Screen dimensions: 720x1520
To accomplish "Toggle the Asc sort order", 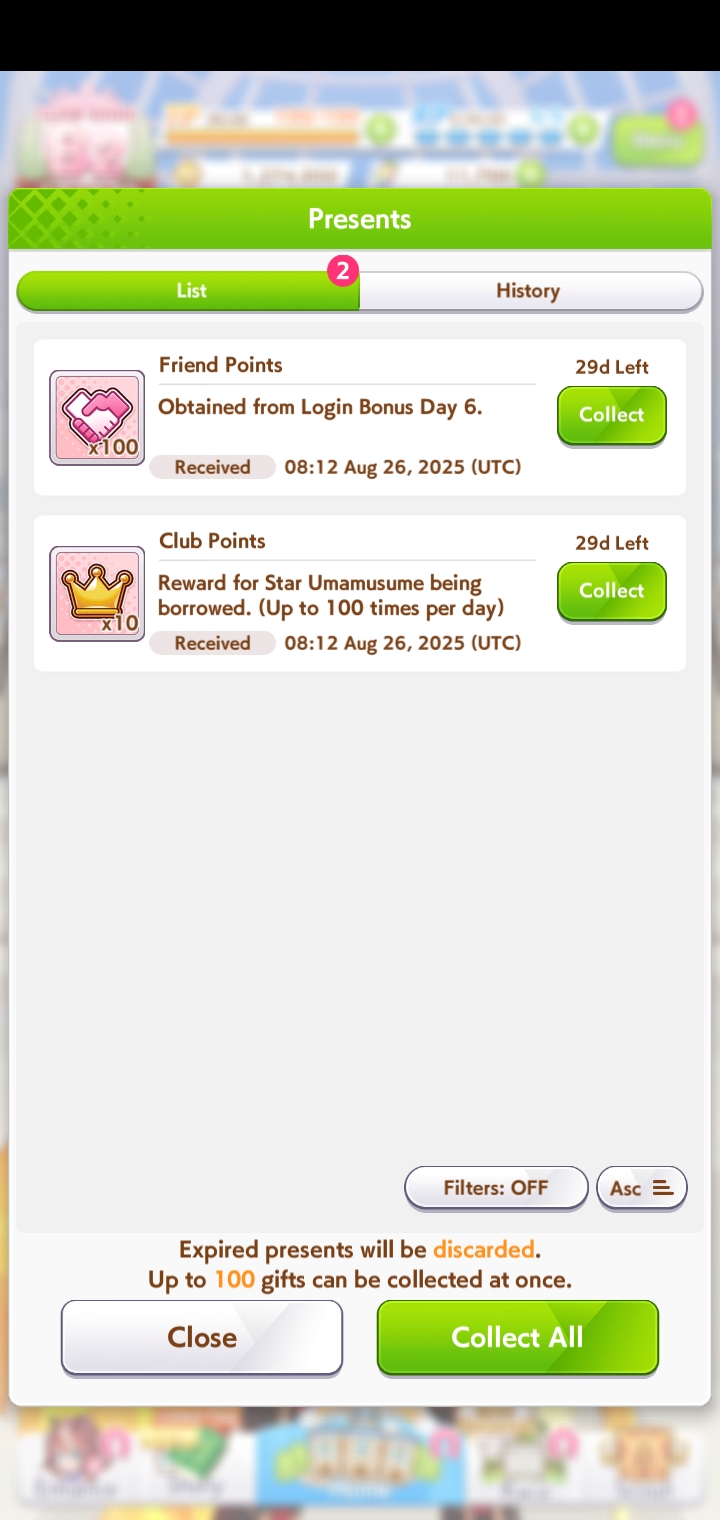I will click(641, 1188).
